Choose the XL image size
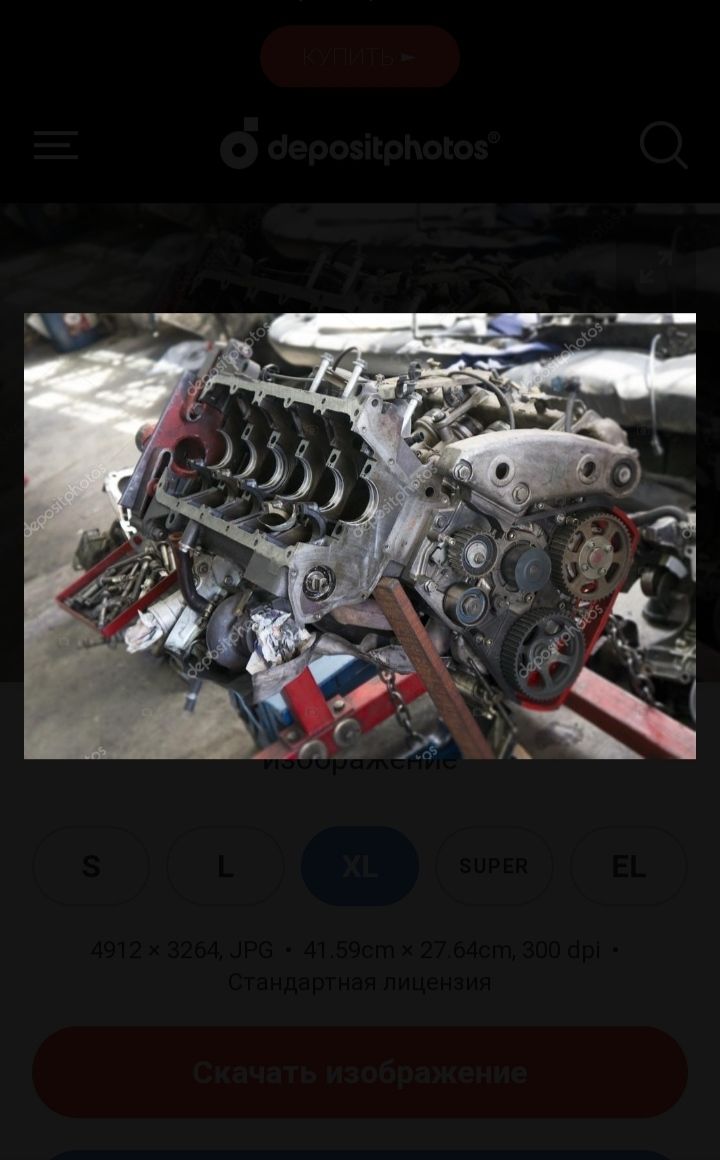This screenshot has height=1160, width=720. [x=360, y=866]
